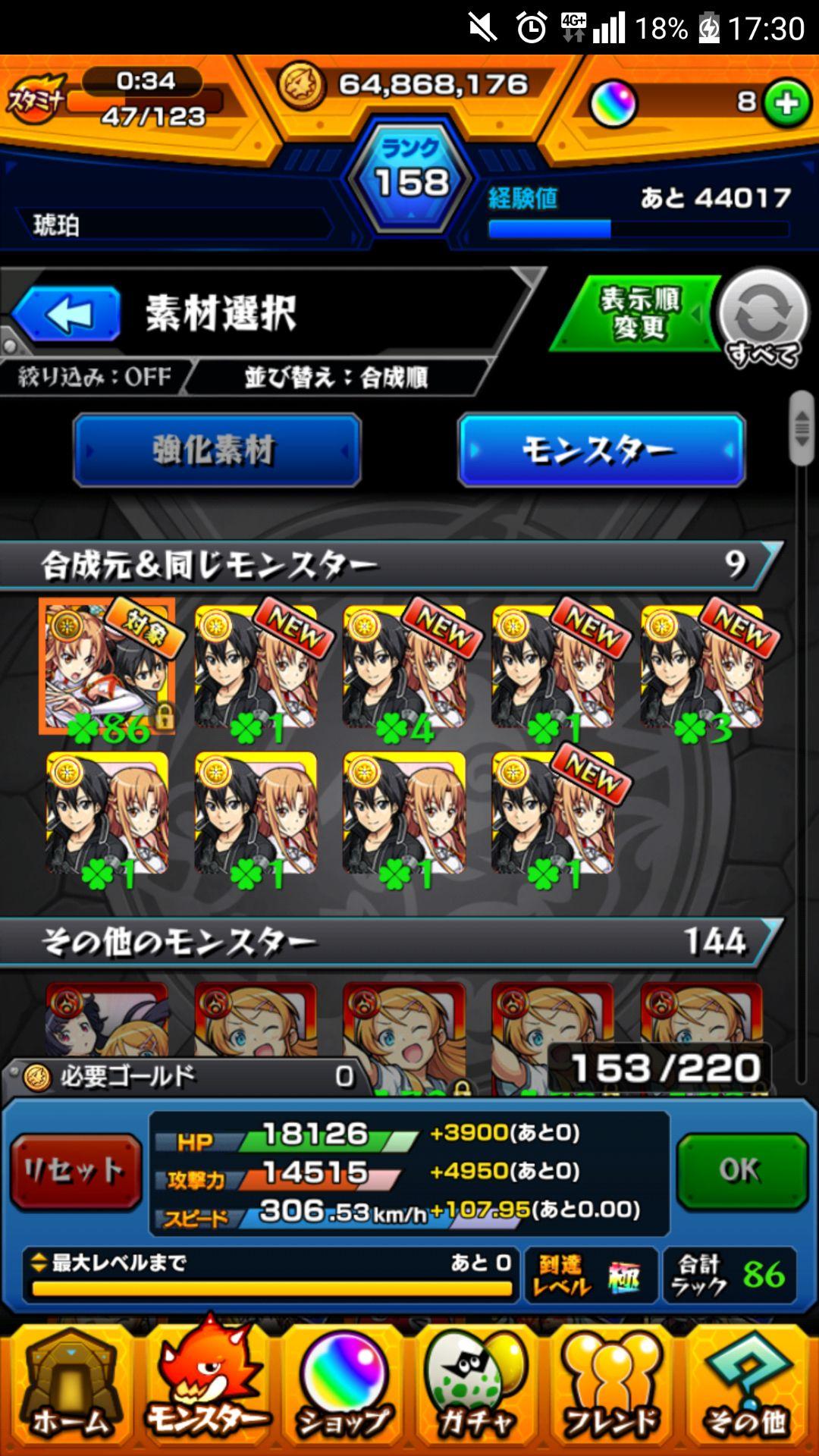819x1456 pixels.
Task: Tap the red リセット button
Action: pyautogui.click(x=76, y=1171)
